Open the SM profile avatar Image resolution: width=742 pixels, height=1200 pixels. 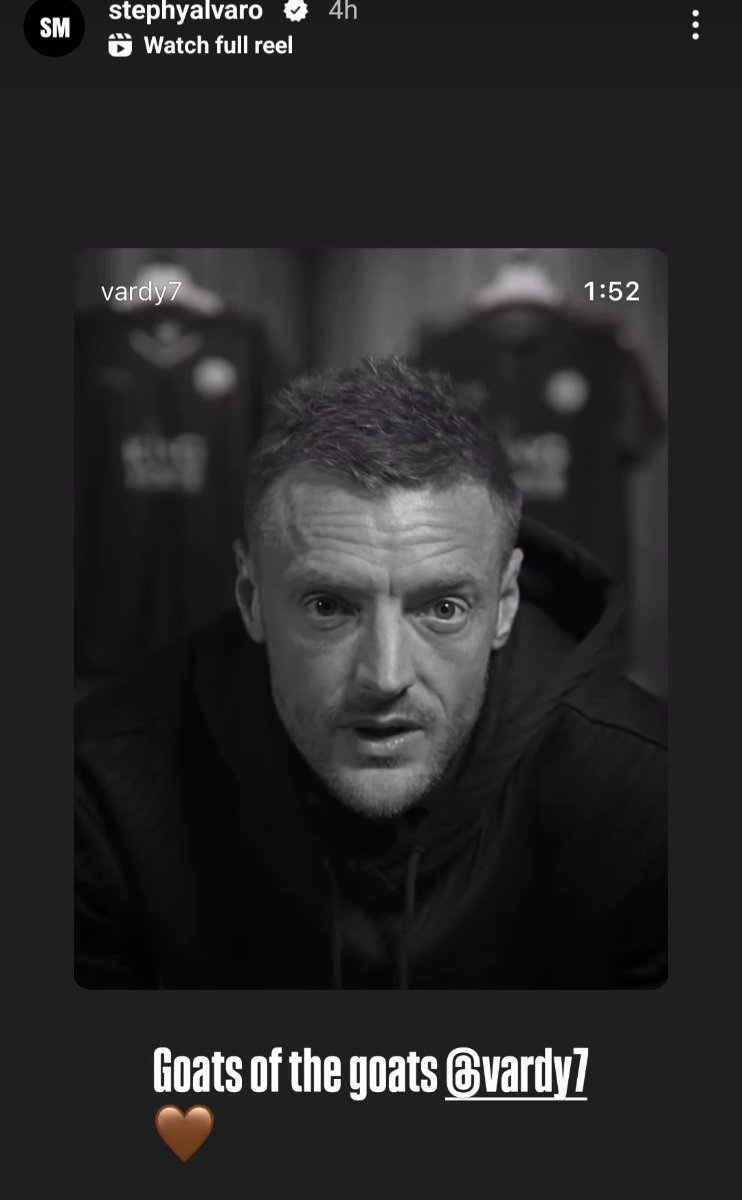point(54,27)
